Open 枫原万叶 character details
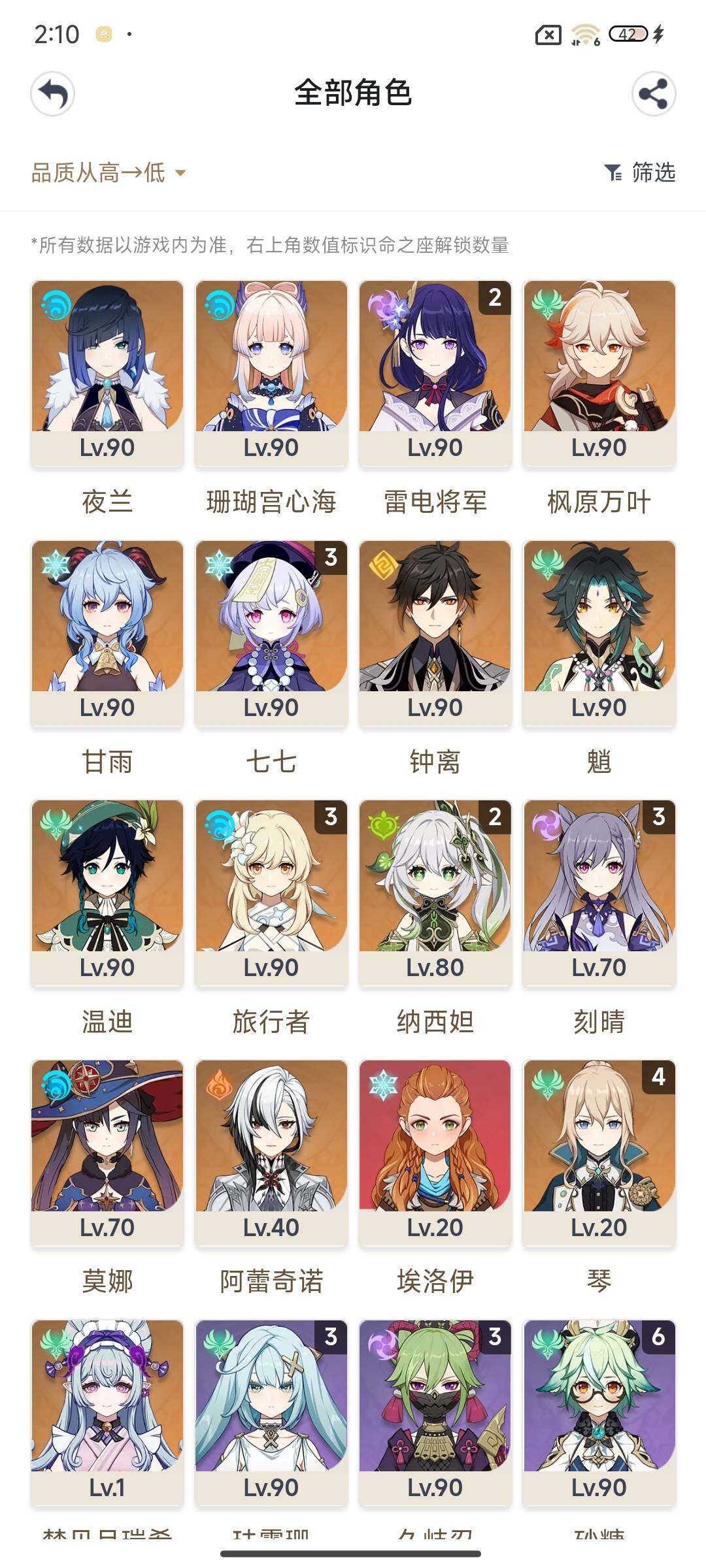This screenshot has height=1568, width=706. point(599,372)
